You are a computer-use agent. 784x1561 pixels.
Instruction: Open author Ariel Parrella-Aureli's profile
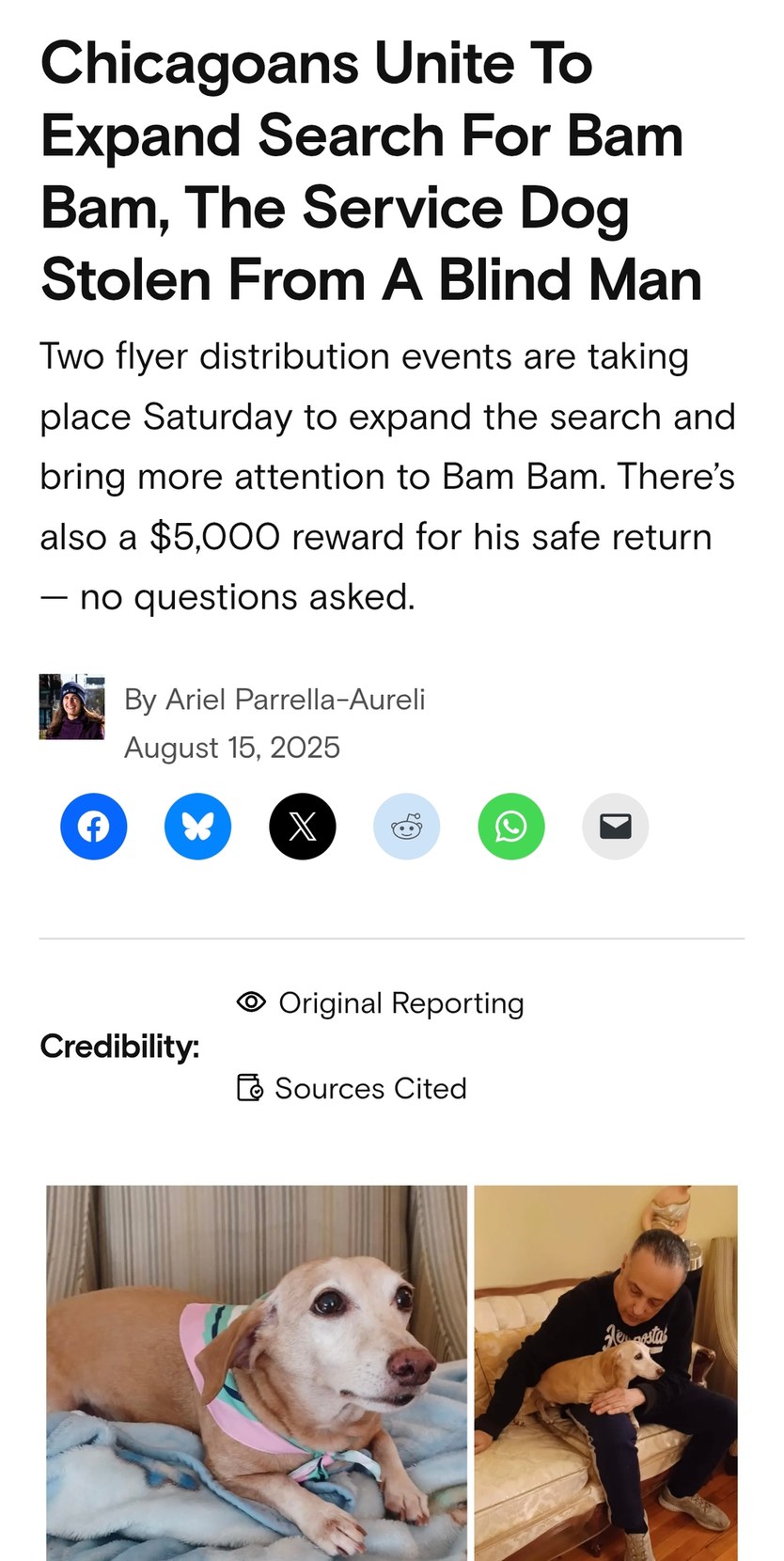274,700
